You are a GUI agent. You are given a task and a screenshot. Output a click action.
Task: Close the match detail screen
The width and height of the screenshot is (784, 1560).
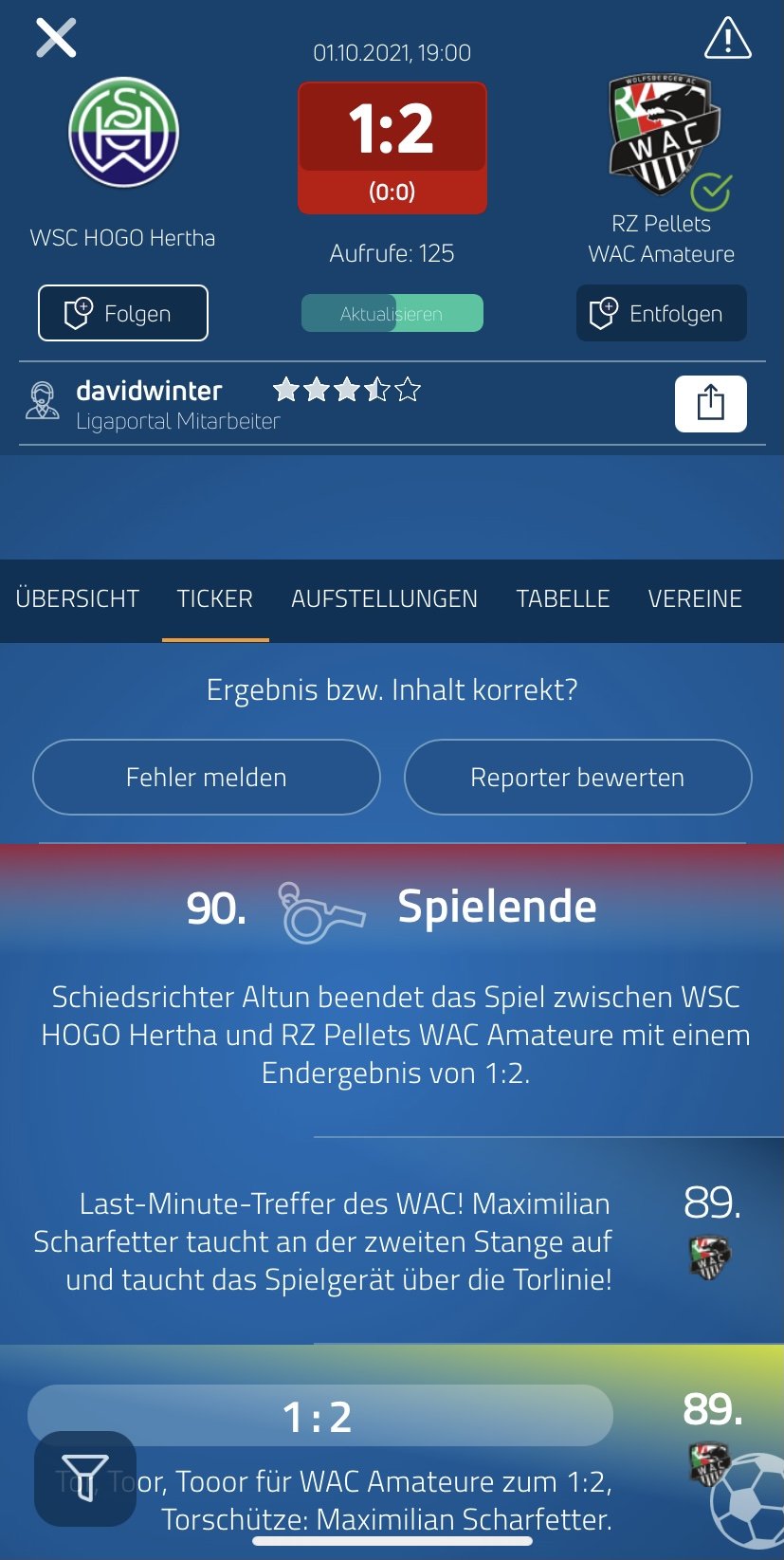point(56,38)
